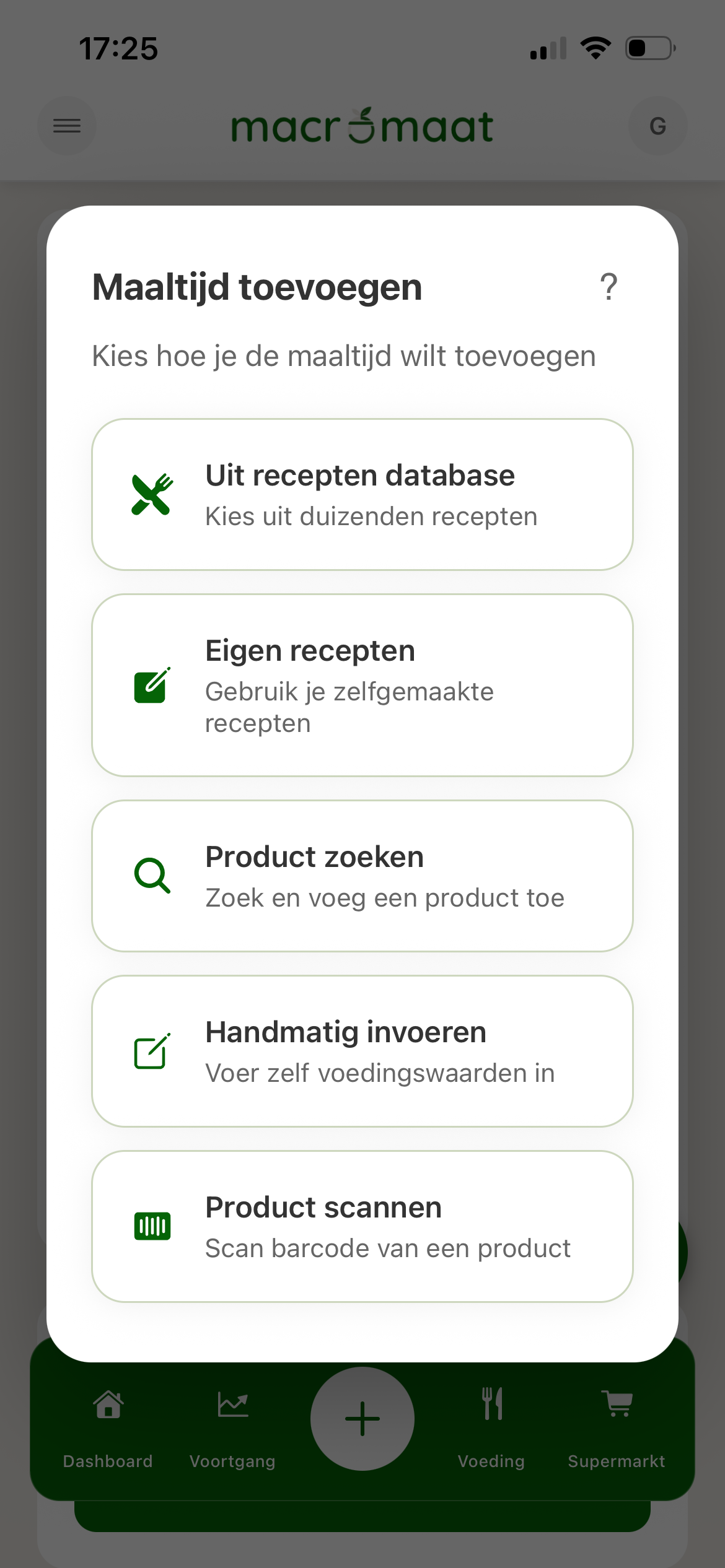Choose Uit recepten database option
This screenshot has height=1568, width=725.
[x=362, y=494]
